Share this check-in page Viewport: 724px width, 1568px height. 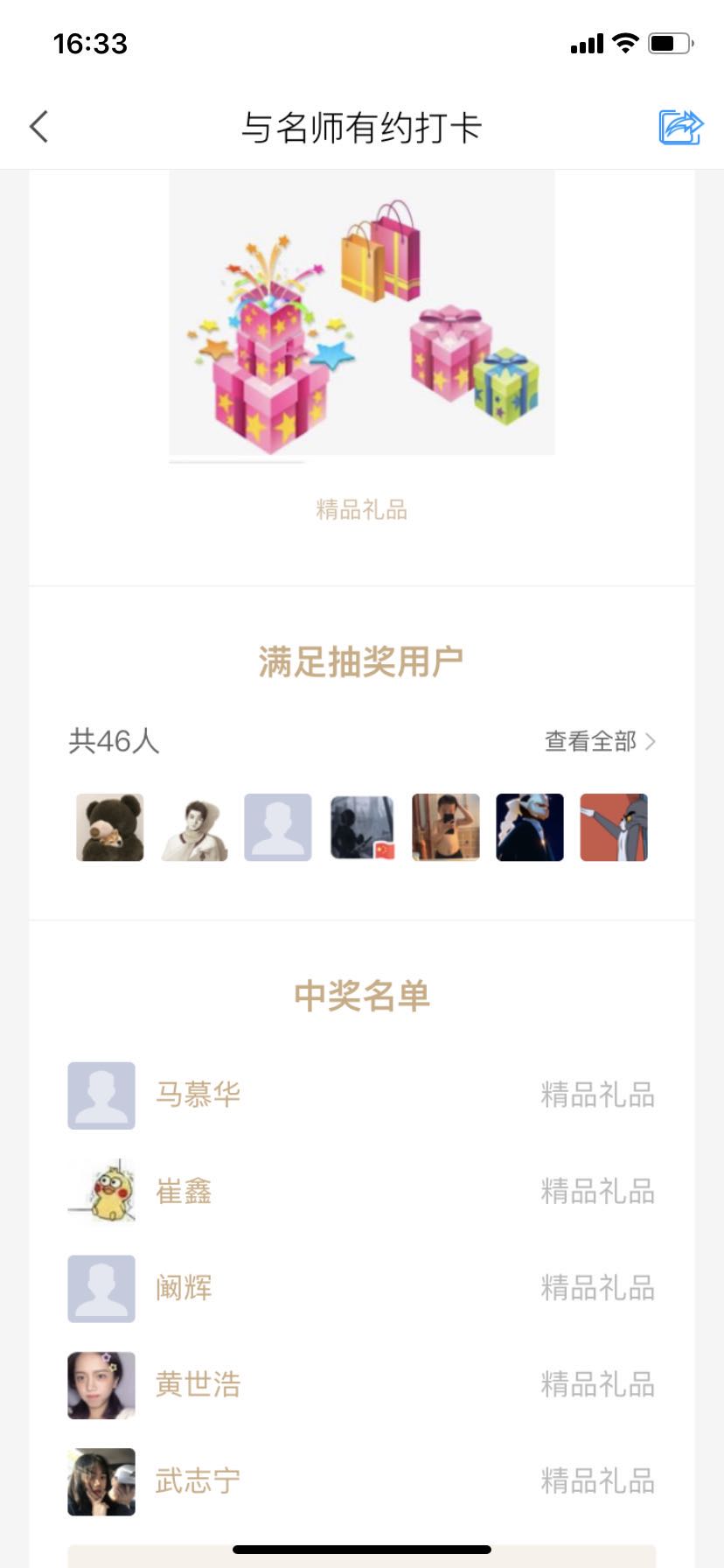(x=680, y=127)
